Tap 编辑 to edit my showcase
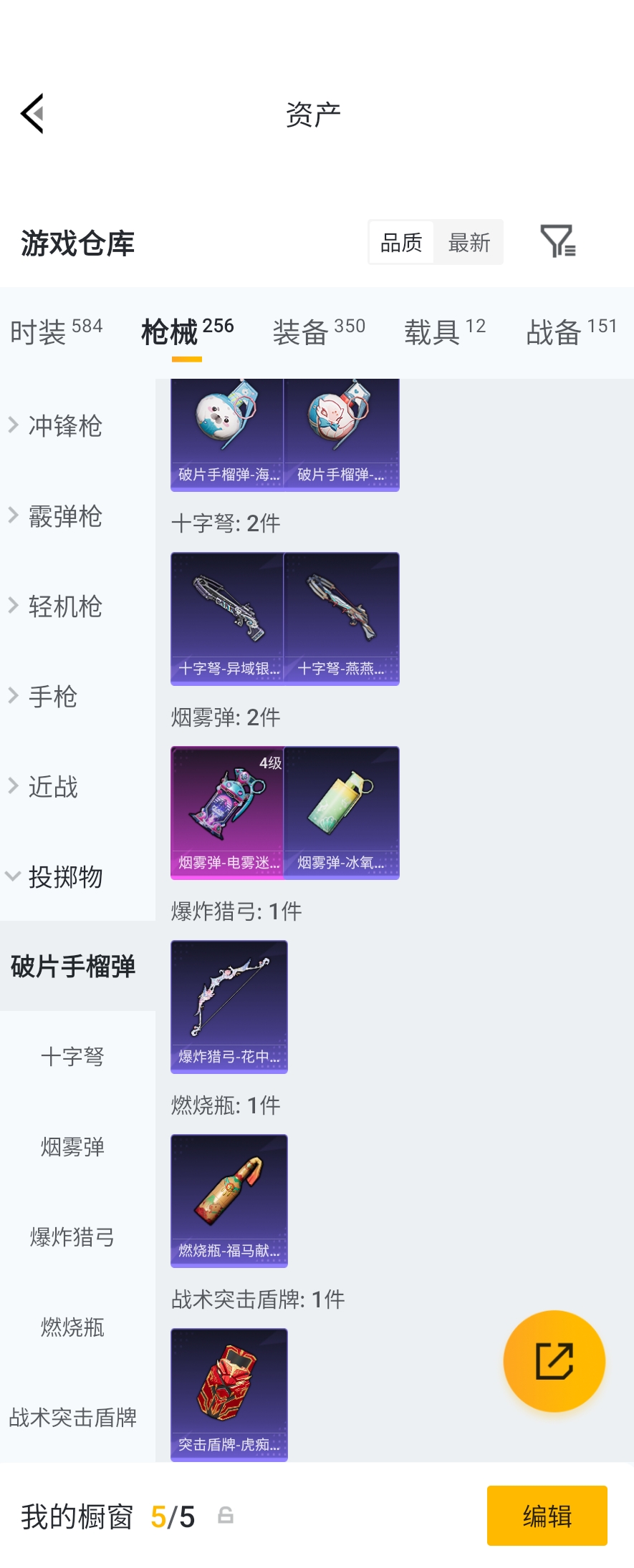 click(x=547, y=1516)
